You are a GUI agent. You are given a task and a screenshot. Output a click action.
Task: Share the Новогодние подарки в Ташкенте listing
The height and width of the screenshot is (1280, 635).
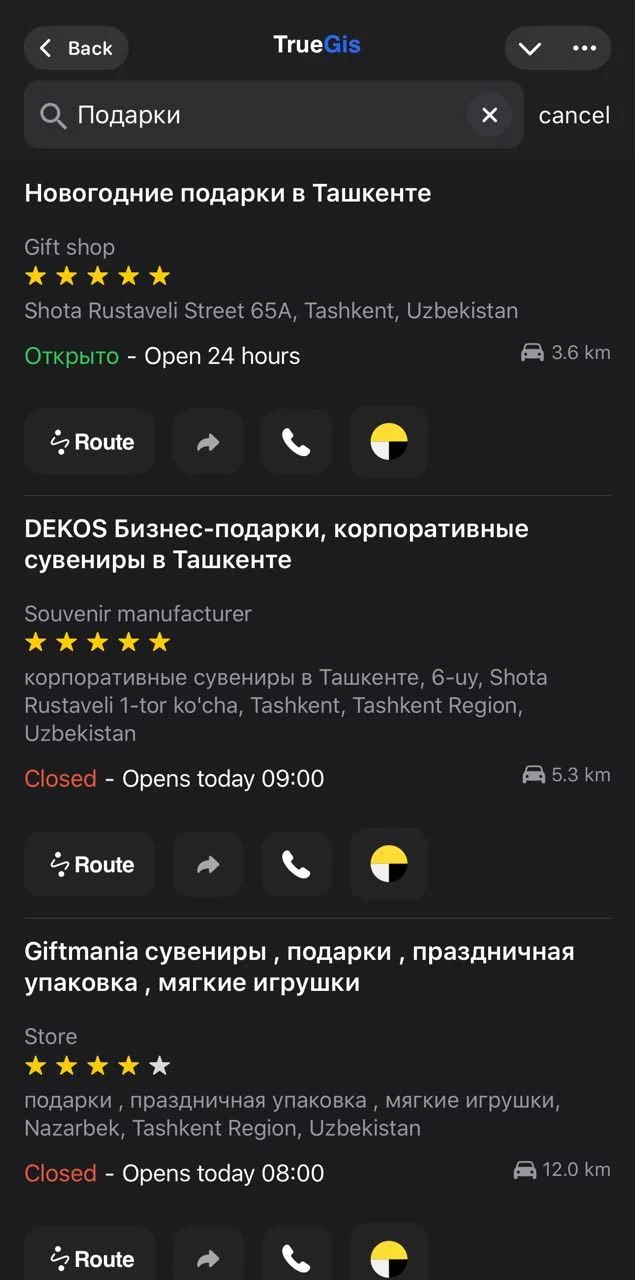(x=208, y=442)
